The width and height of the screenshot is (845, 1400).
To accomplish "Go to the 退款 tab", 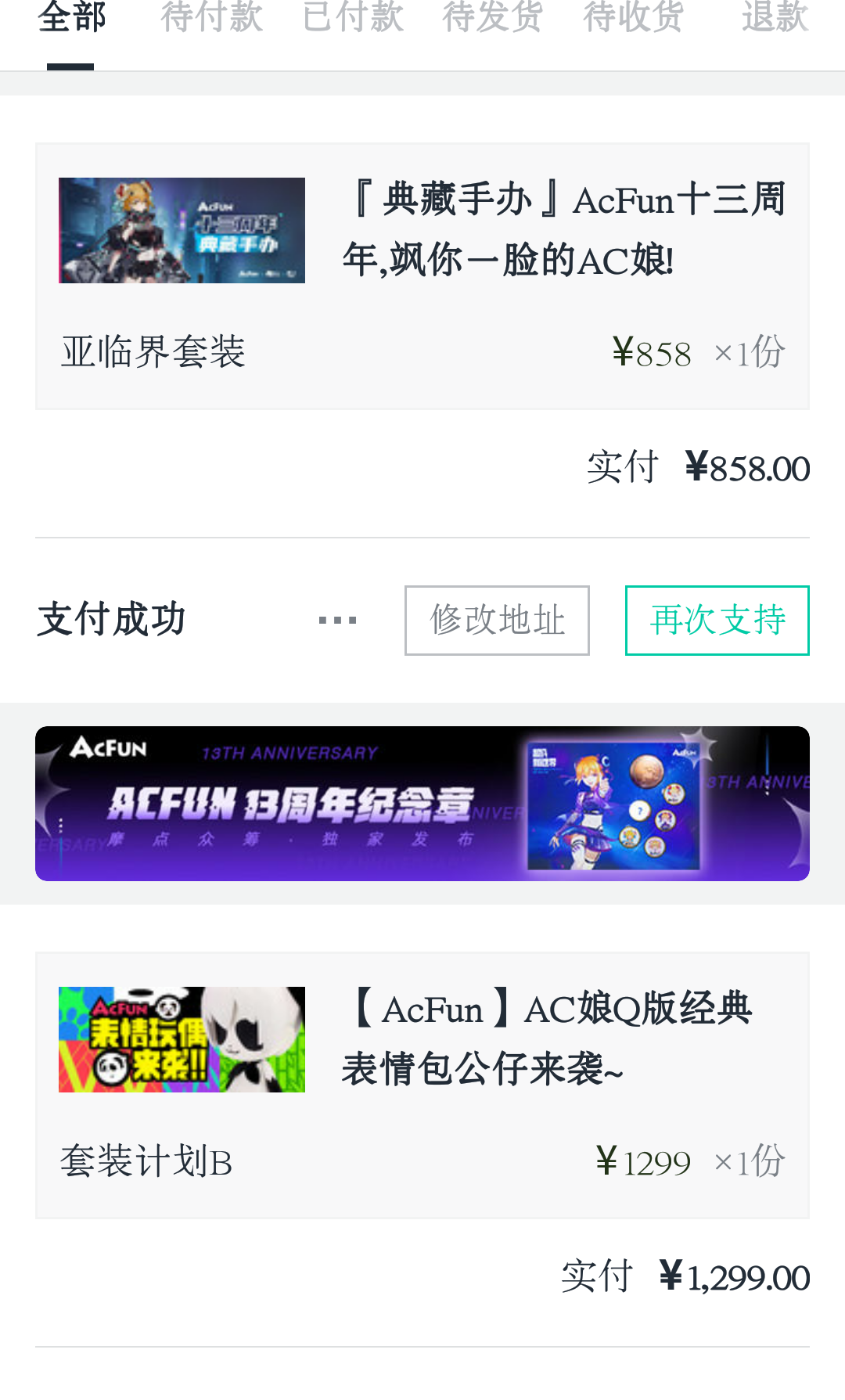I will click(x=775, y=17).
